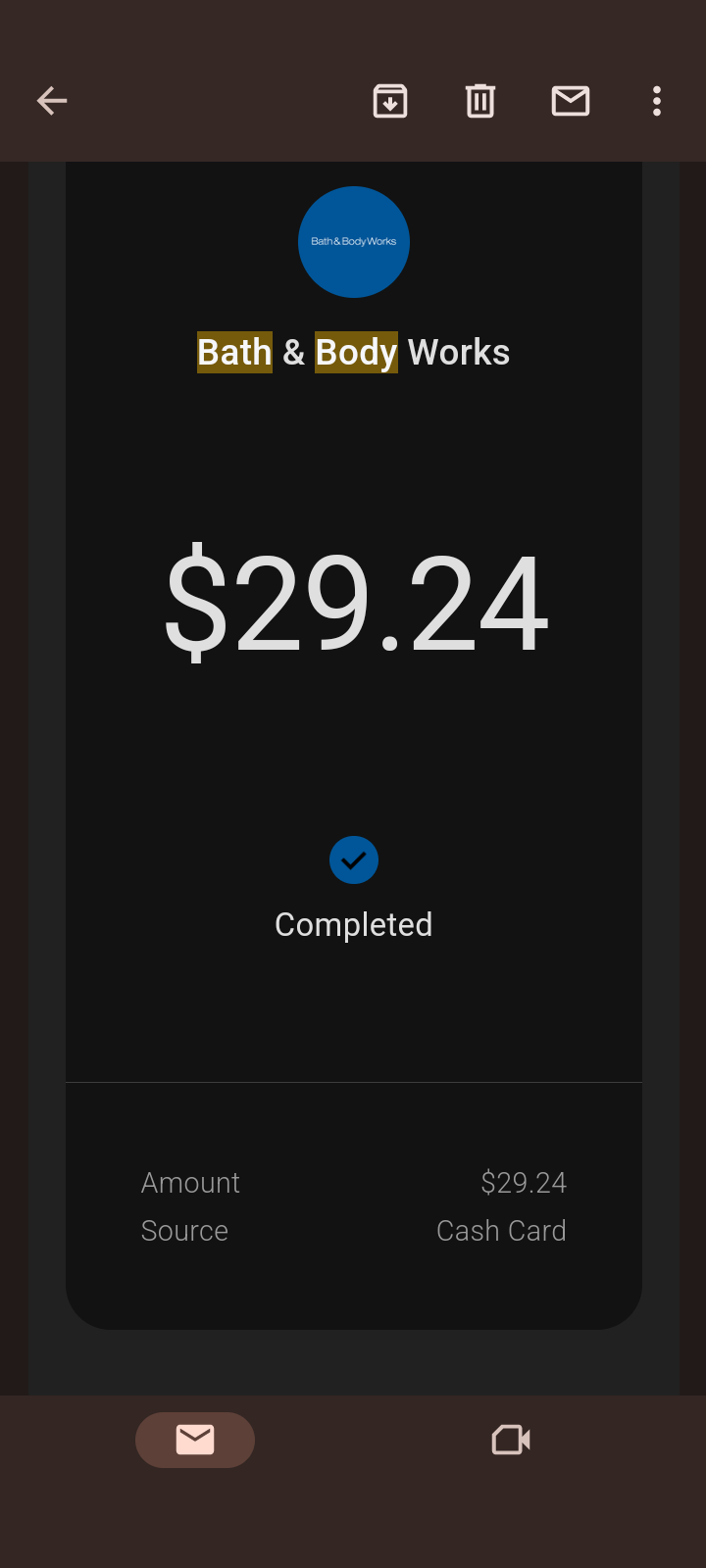Switch to the Meet video tab

point(511,1440)
